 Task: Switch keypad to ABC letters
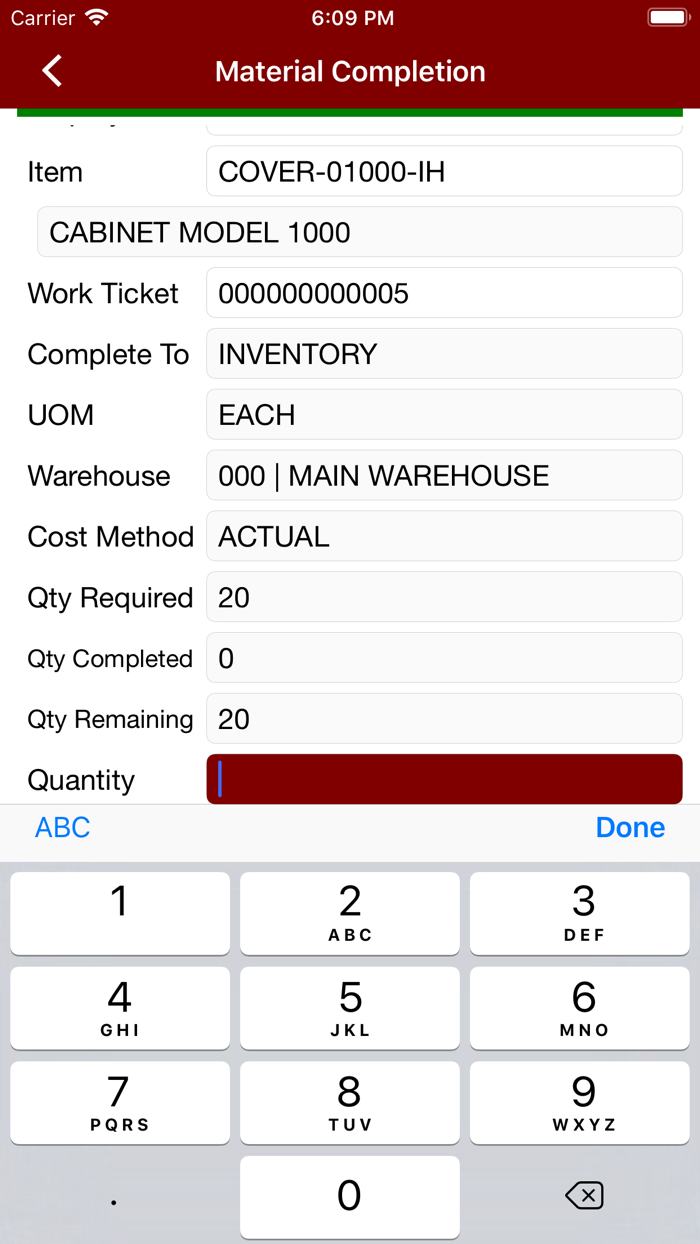[63, 827]
